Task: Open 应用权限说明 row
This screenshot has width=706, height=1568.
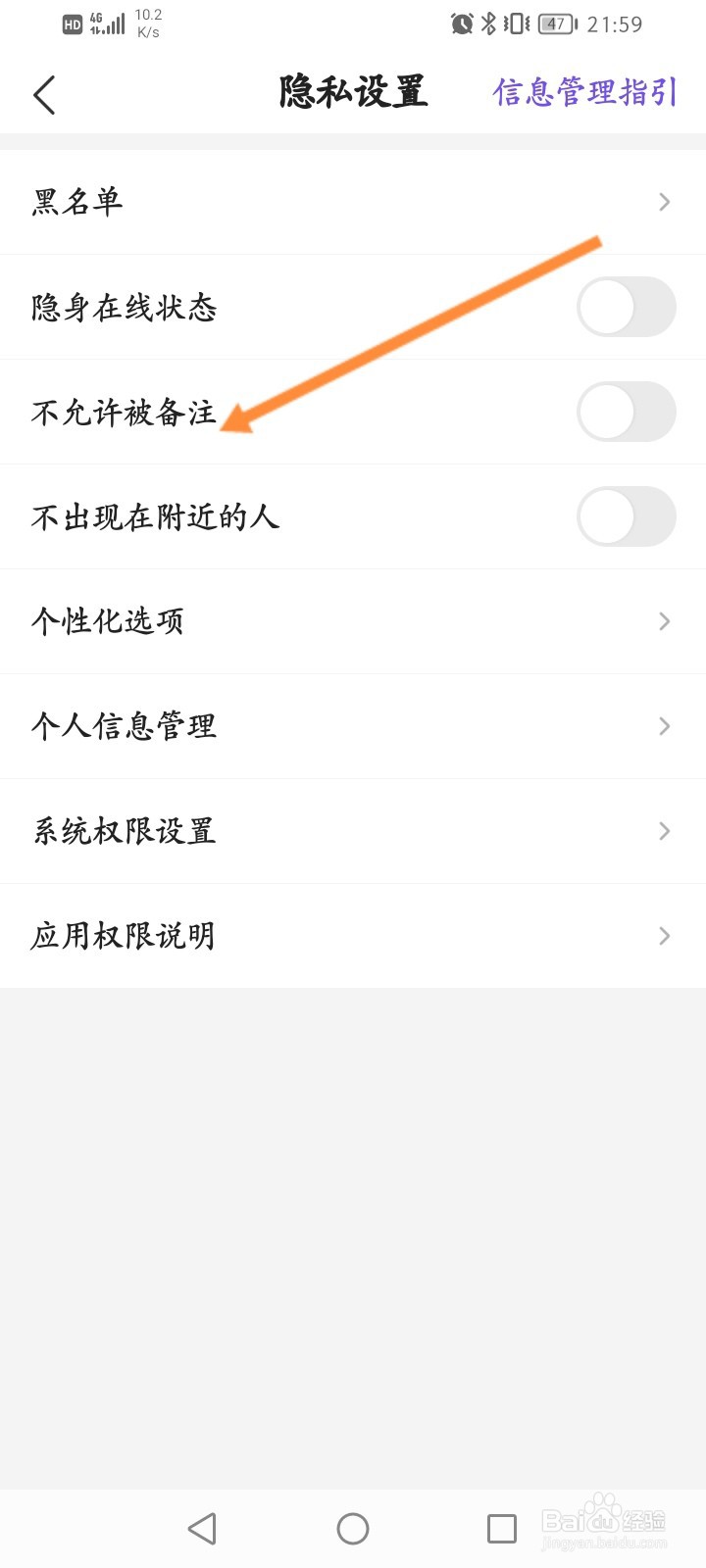Action: click(353, 936)
